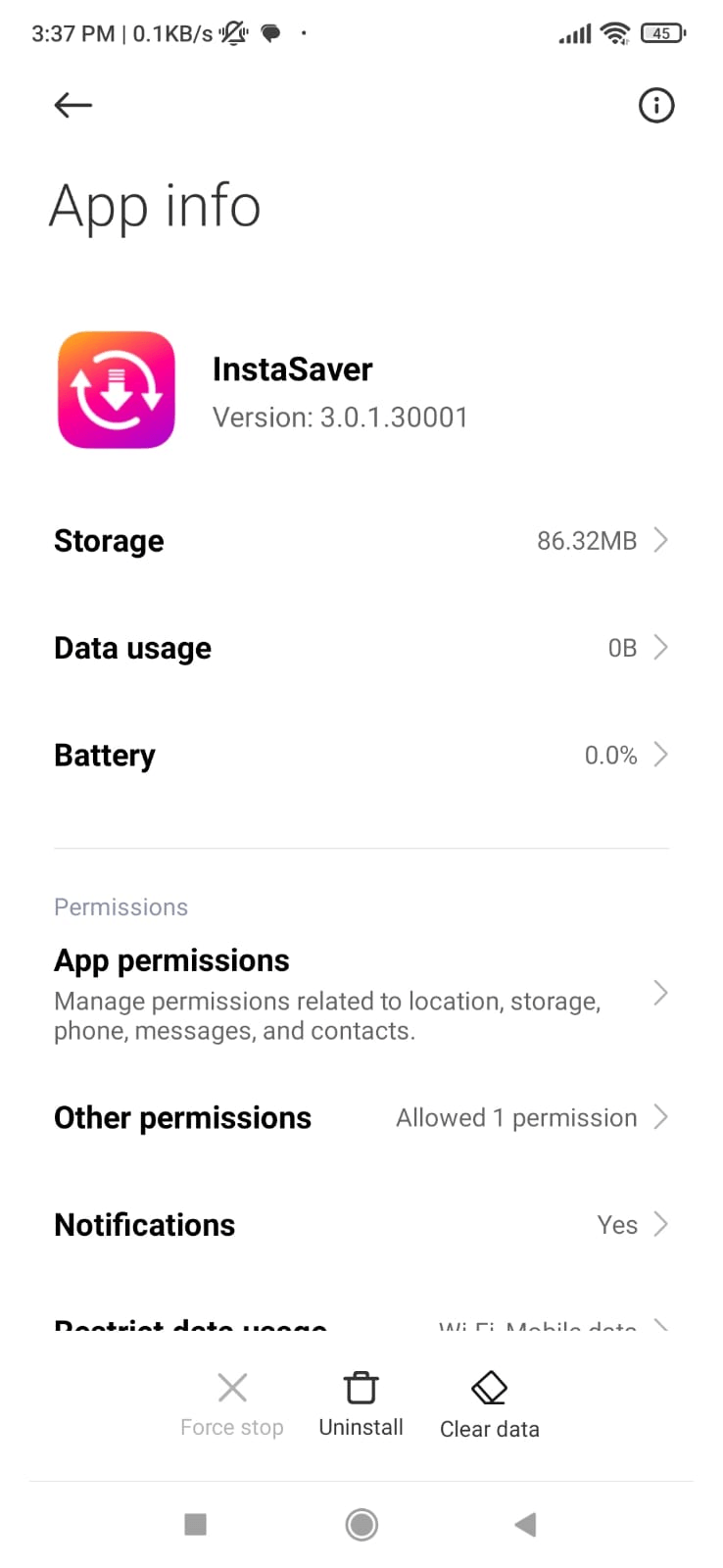Tap the Recents square navigation icon

click(x=195, y=1524)
